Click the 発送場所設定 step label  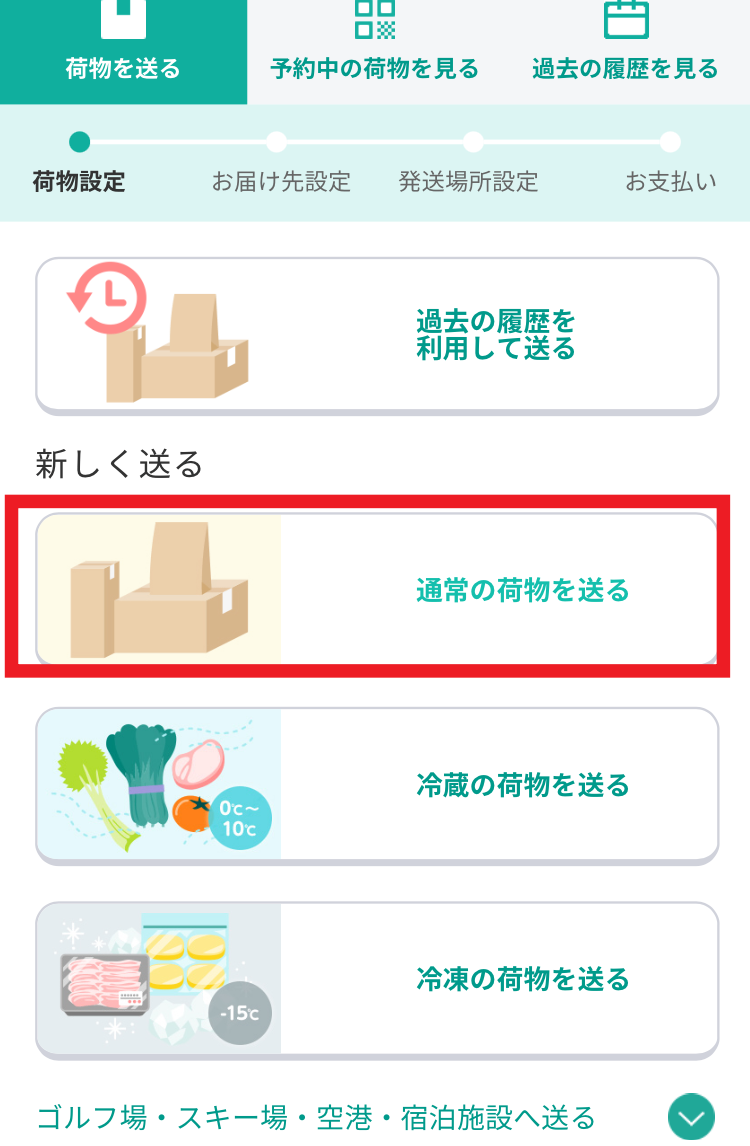click(x=468, y=183)
